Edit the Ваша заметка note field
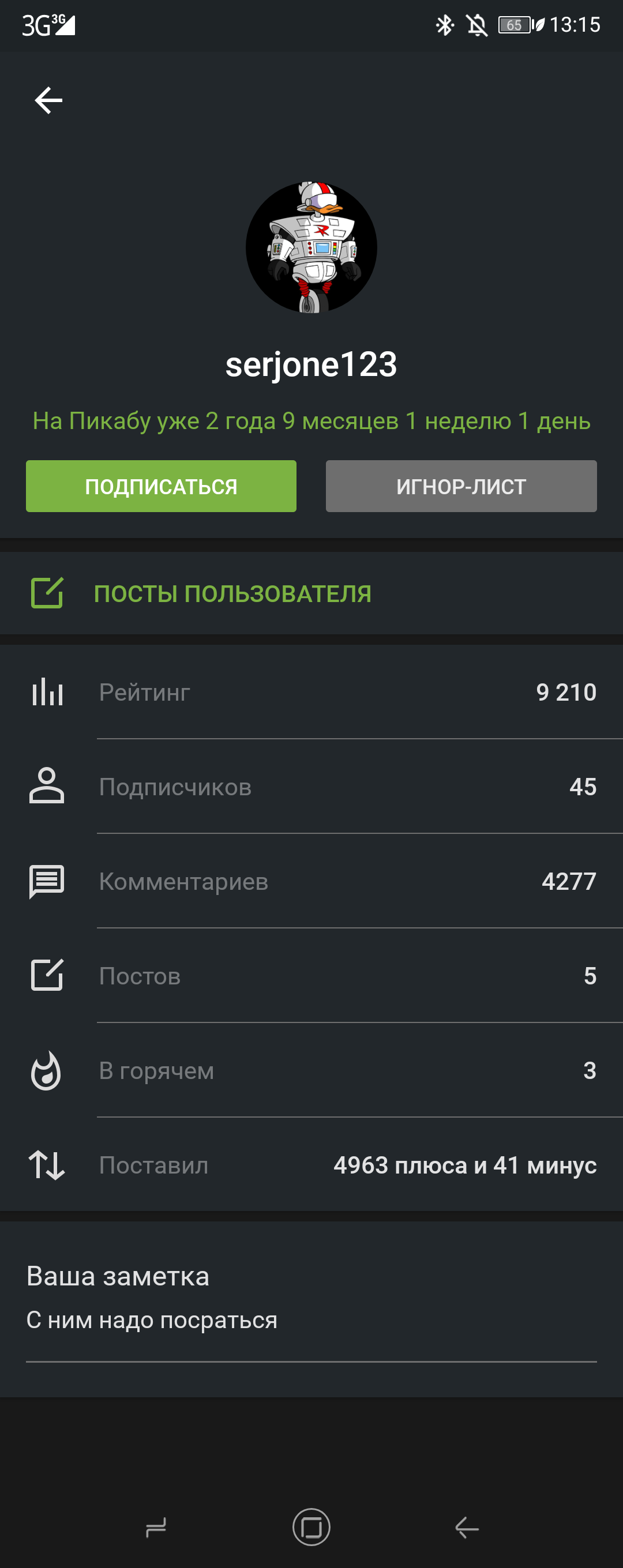This screenshot has width=623, height=1568. click(x=310, y=1319)
